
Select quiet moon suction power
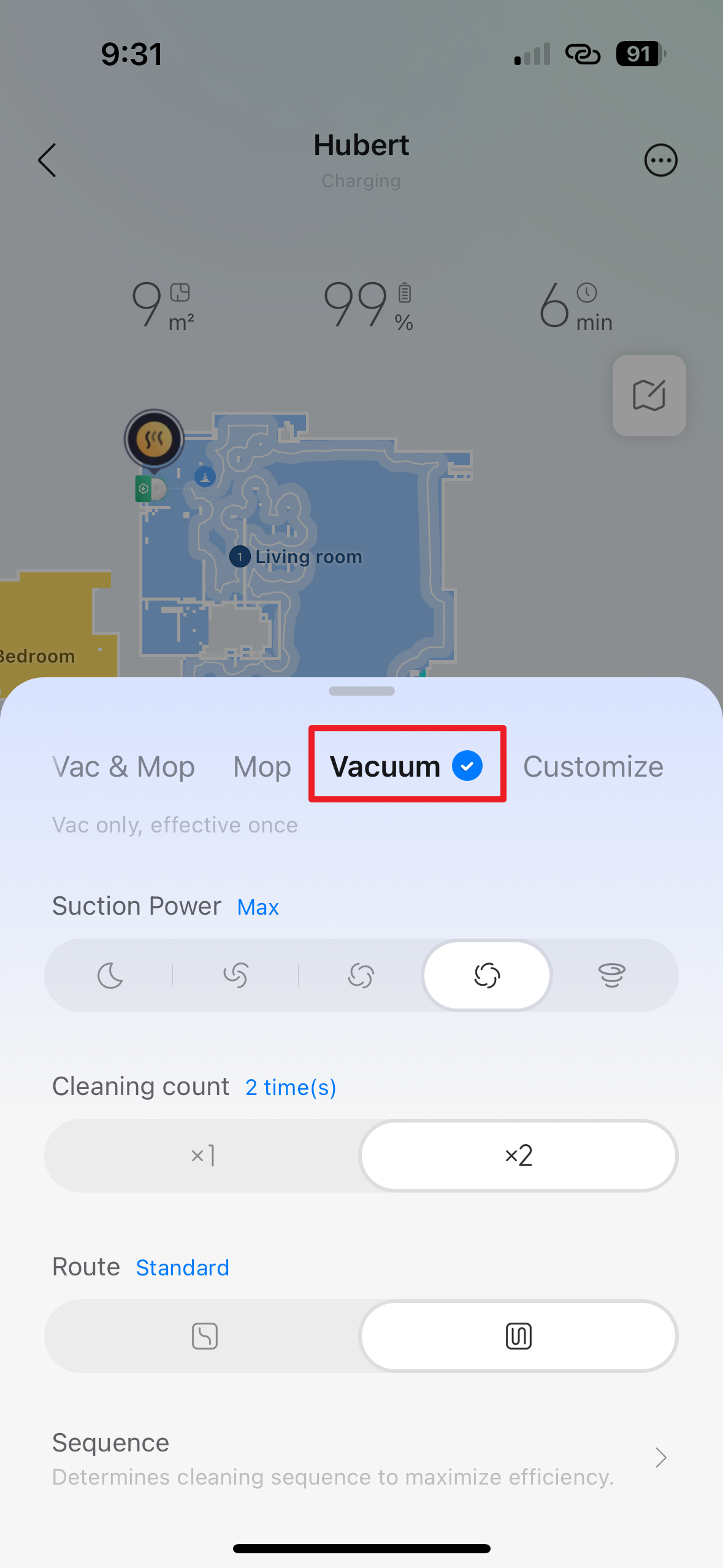pyautogui.click(x=110, y=975)
